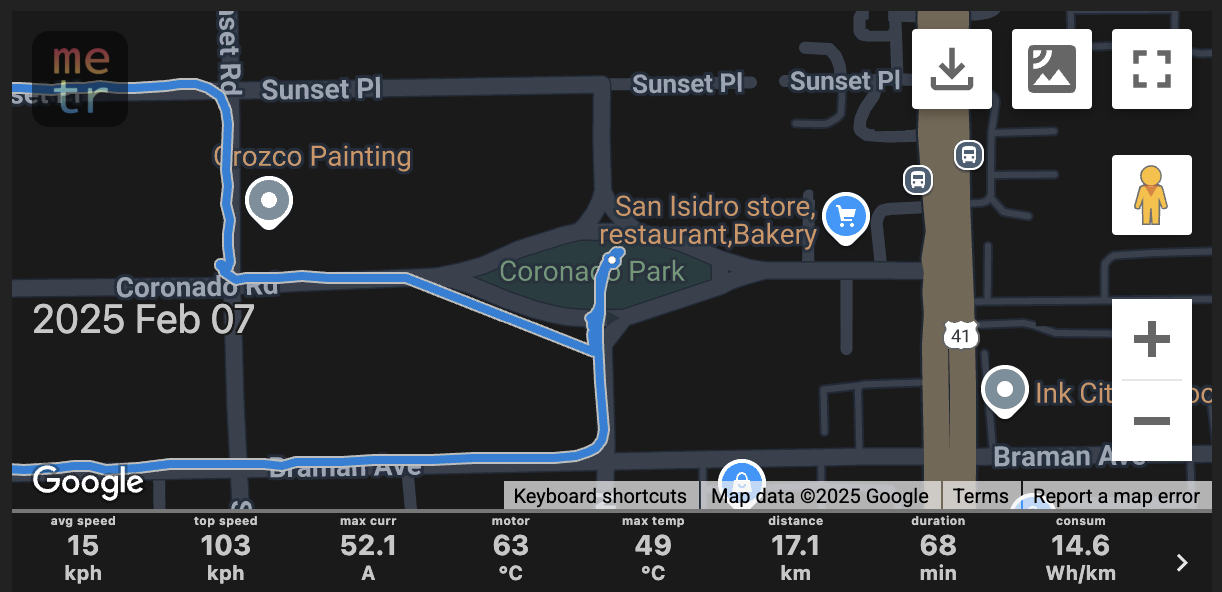Enter fullscreen map view

(1152, 69)
